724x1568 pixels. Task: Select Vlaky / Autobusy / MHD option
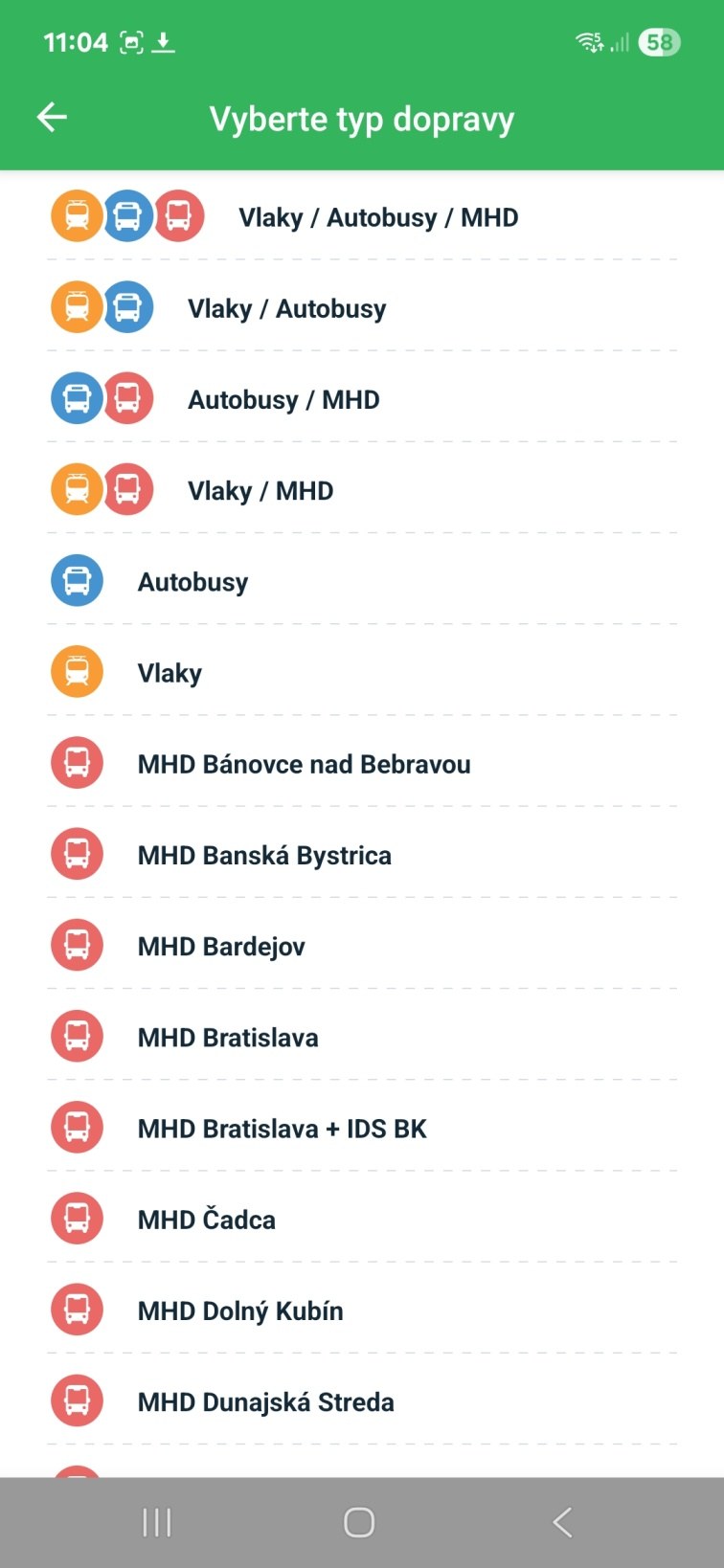coord(377,217)
